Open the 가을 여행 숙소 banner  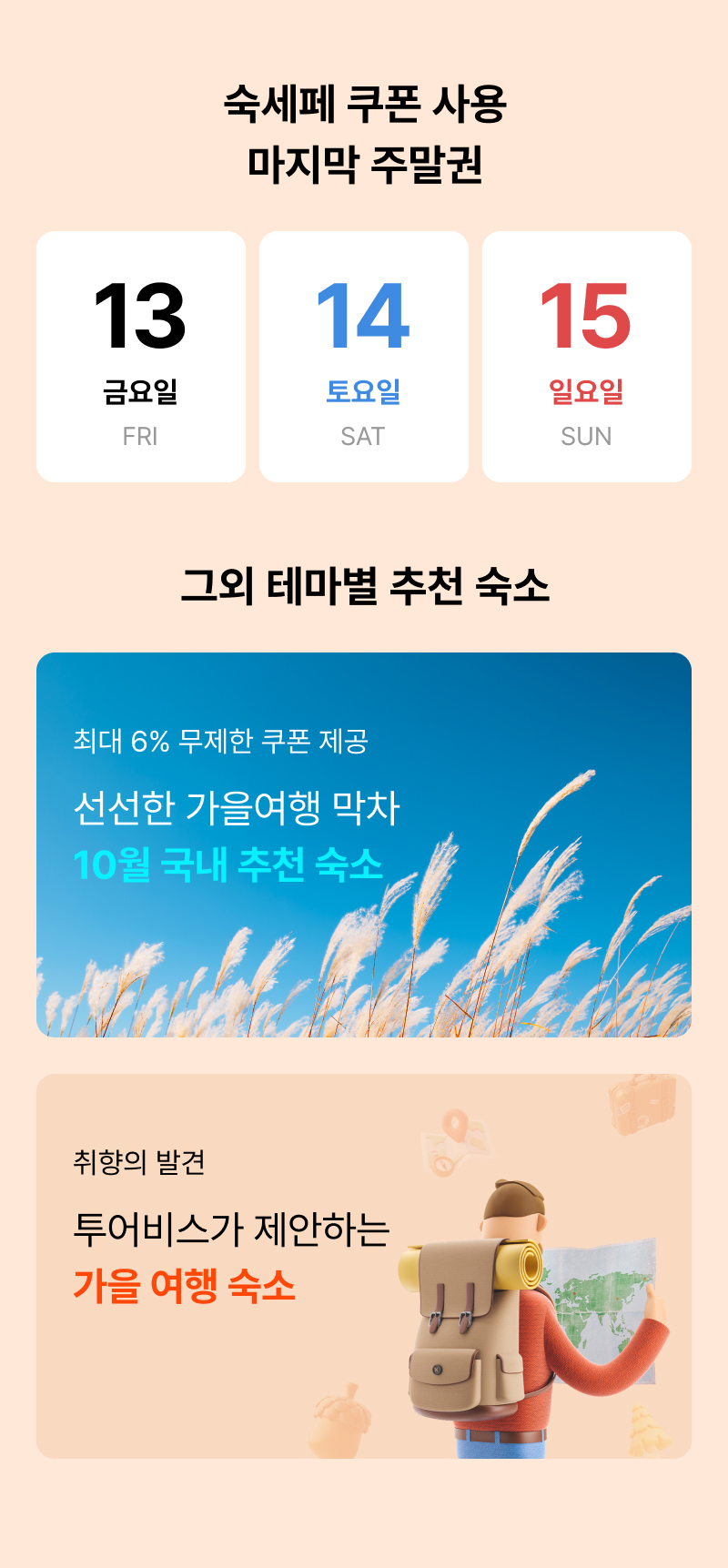(364, 1266)
